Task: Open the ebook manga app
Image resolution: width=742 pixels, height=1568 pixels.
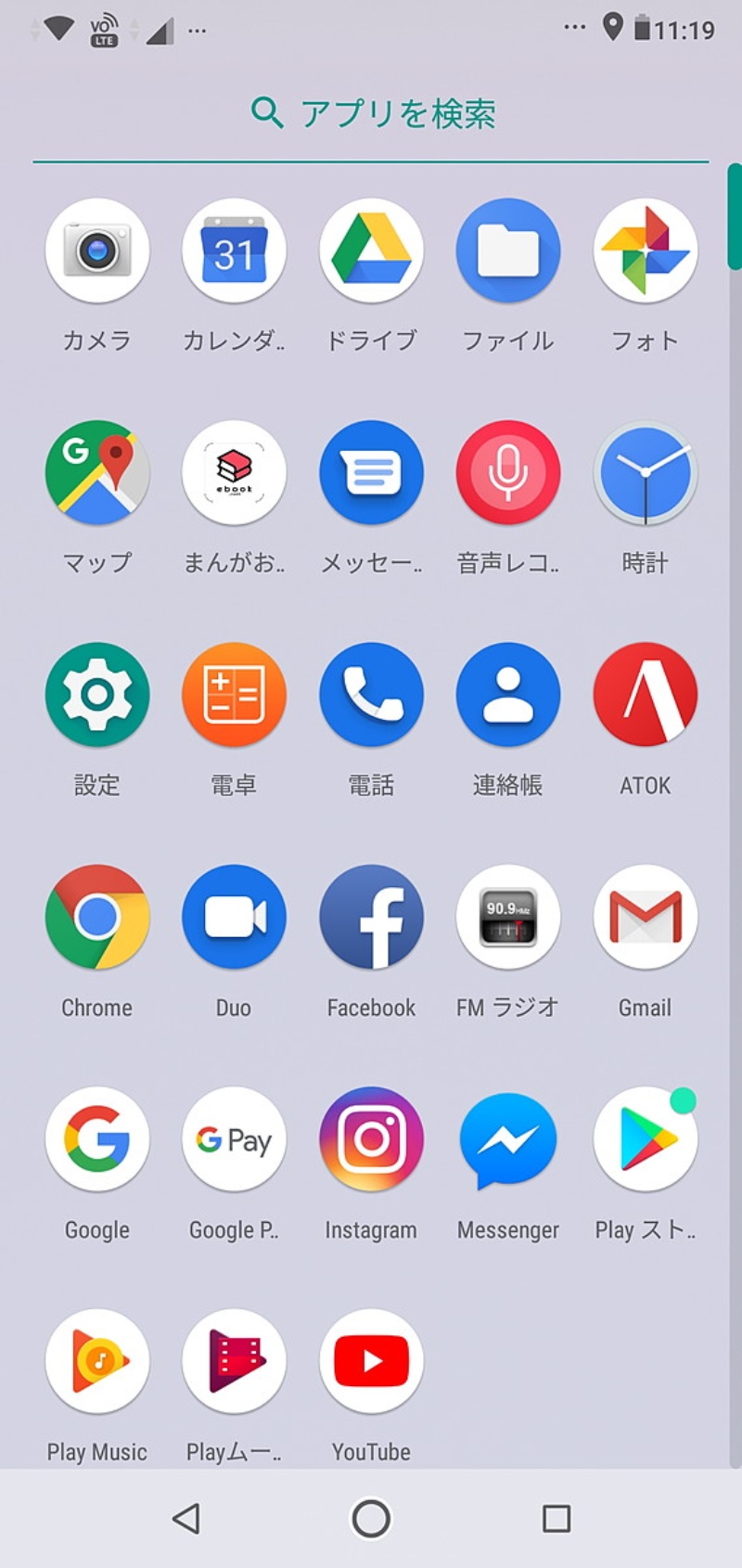Action: coord(234,472)
